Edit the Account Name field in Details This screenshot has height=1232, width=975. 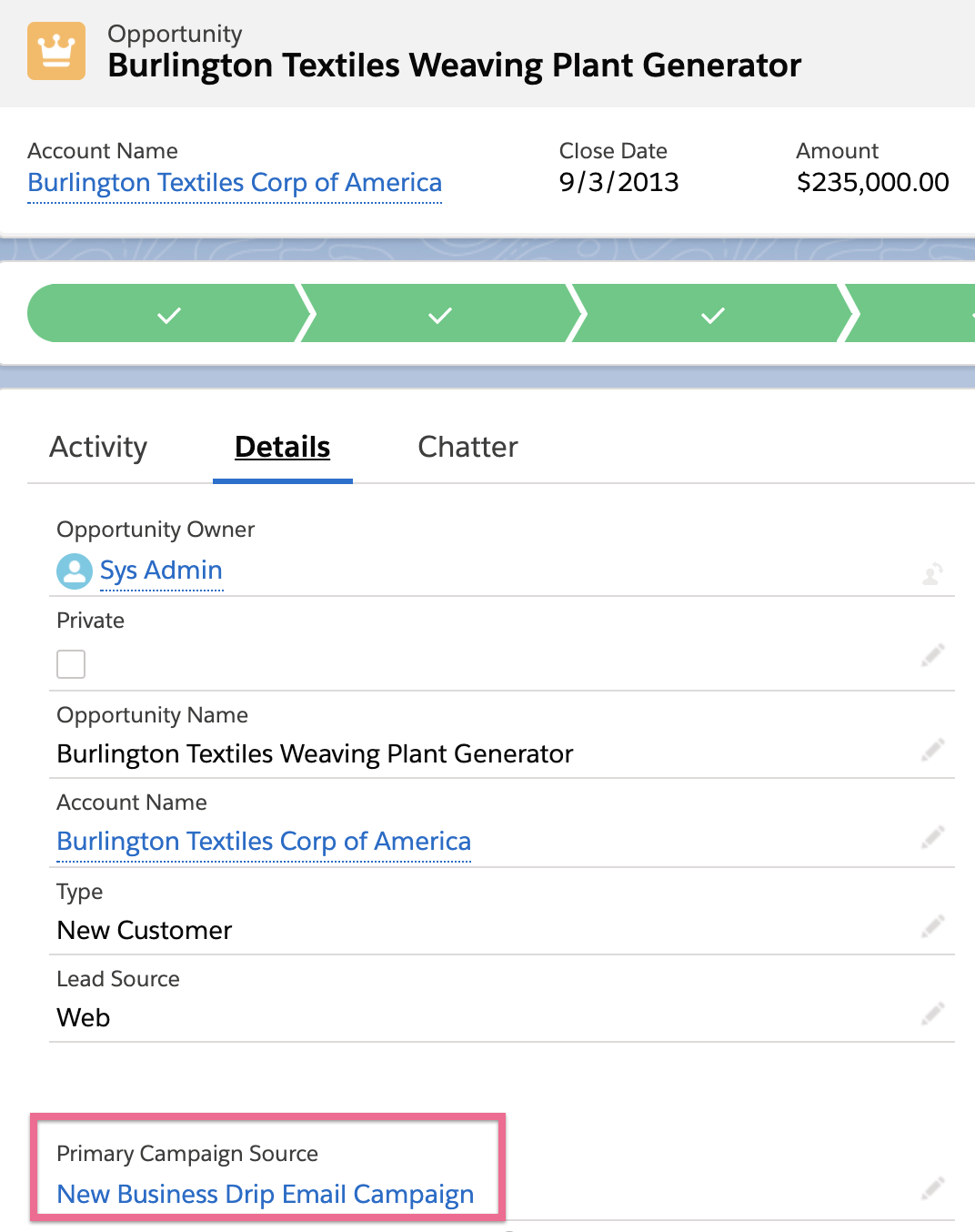pyautogui.click(x=932, y=837)
